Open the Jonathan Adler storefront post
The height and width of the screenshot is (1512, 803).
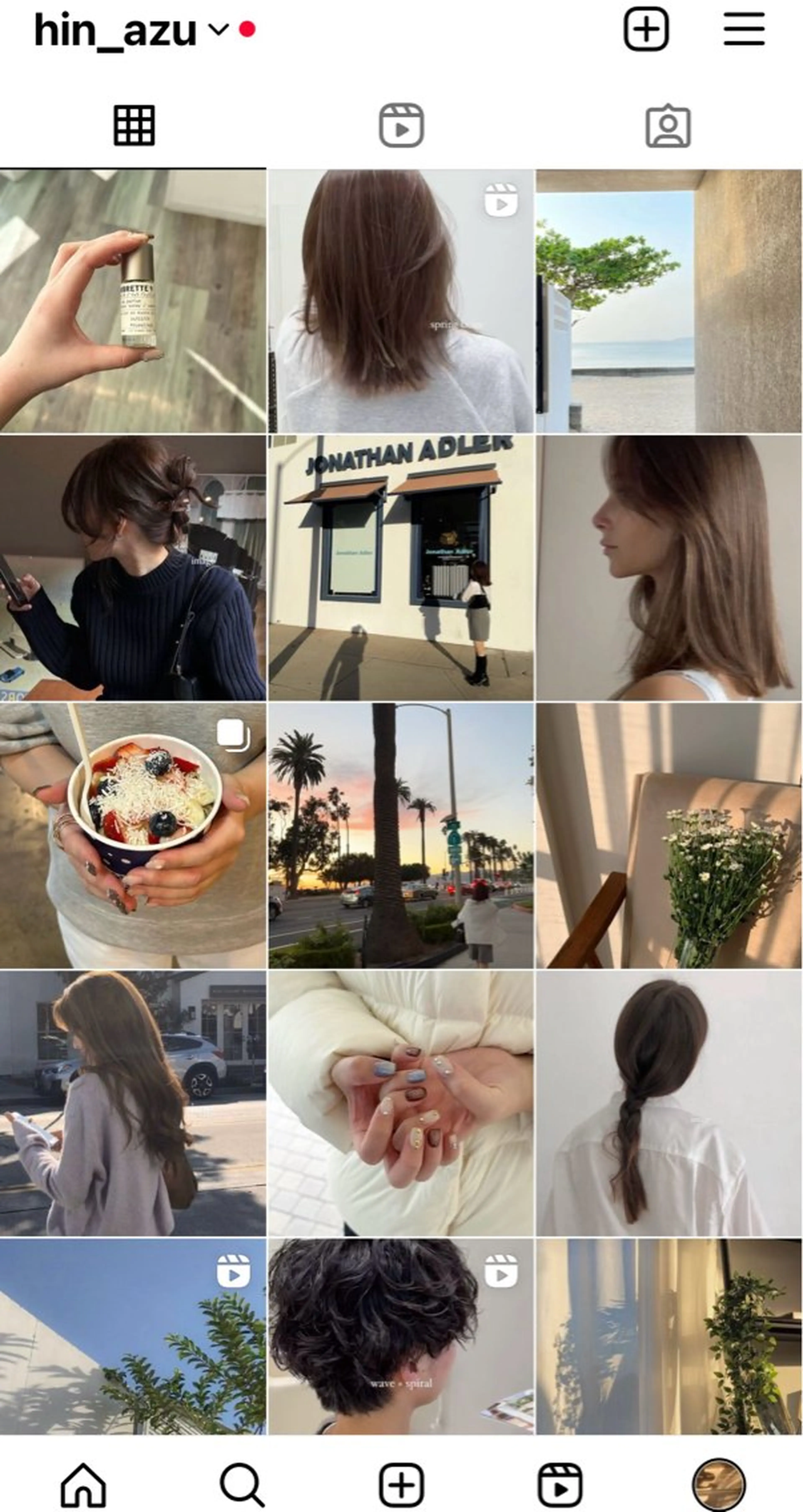pos(401,568)
